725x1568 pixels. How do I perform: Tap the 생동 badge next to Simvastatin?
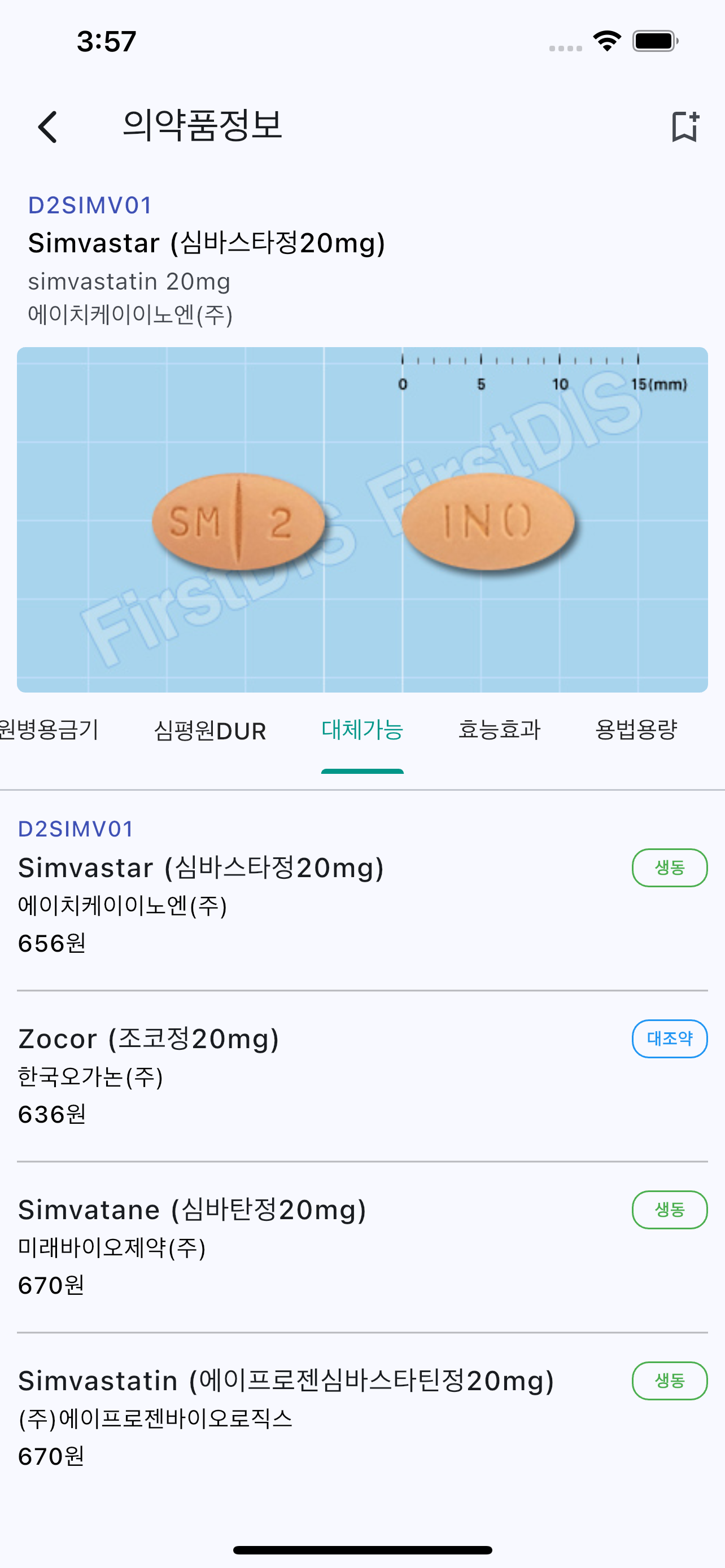(x=670, y=1381)
